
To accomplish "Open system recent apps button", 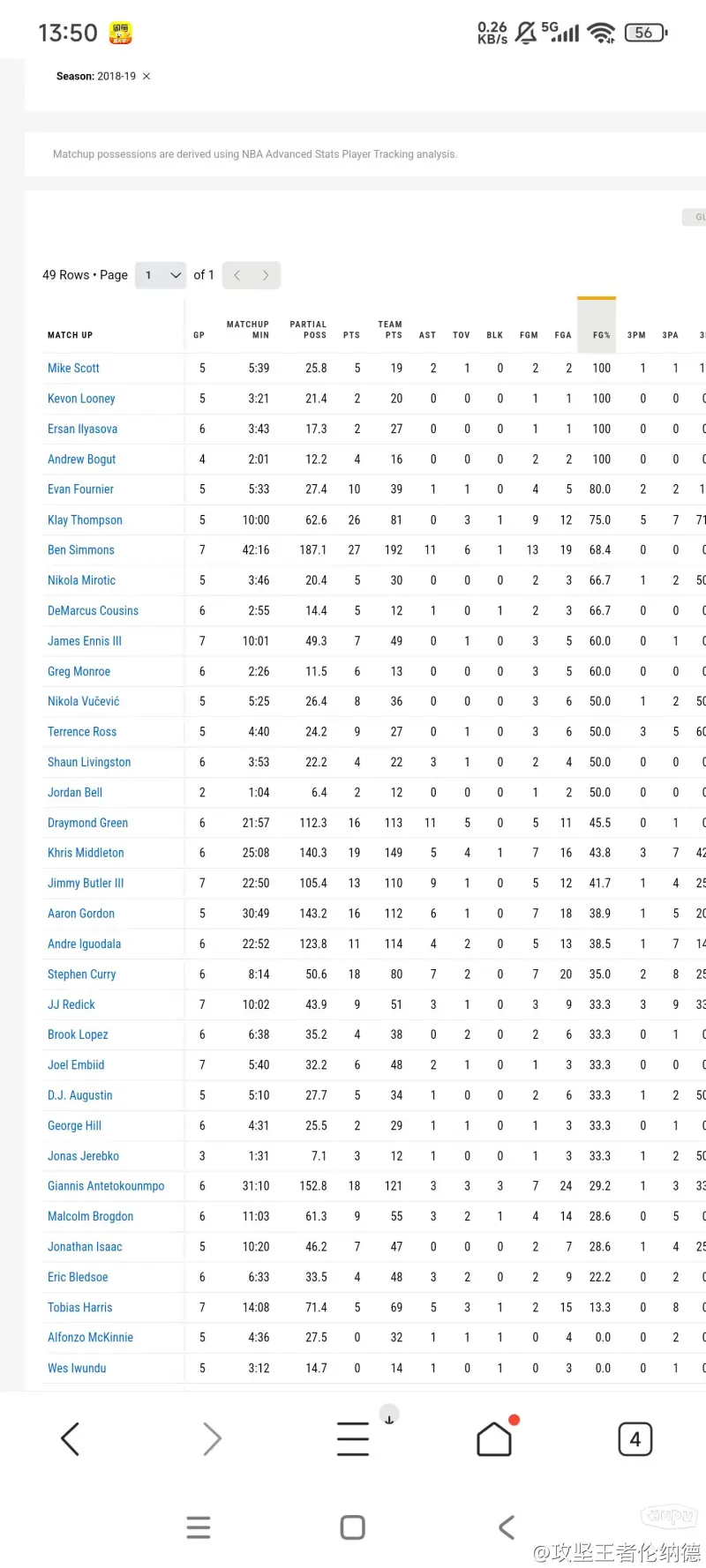I will [199, 1527].
